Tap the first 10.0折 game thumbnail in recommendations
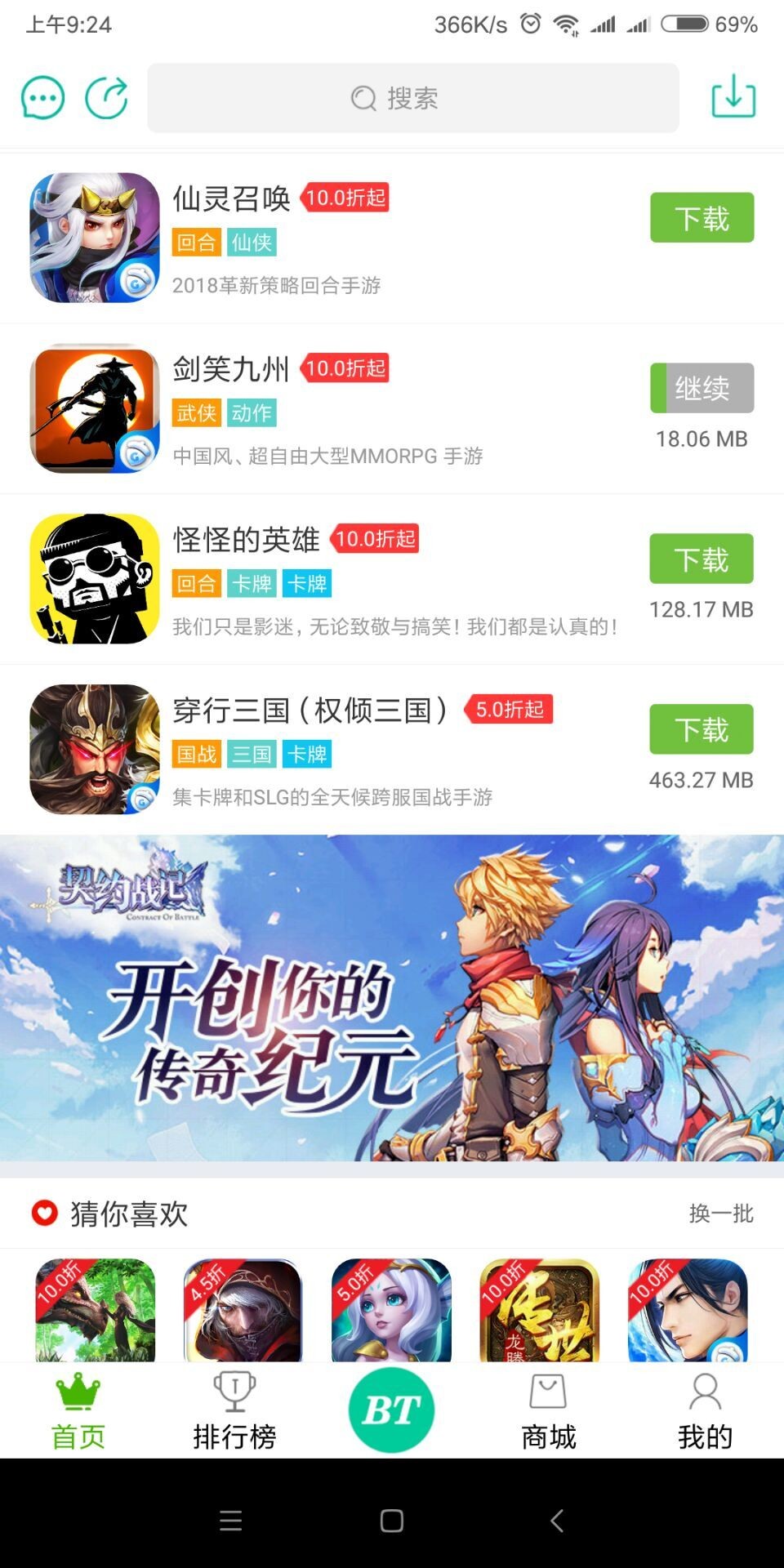 coord(93,1311)
